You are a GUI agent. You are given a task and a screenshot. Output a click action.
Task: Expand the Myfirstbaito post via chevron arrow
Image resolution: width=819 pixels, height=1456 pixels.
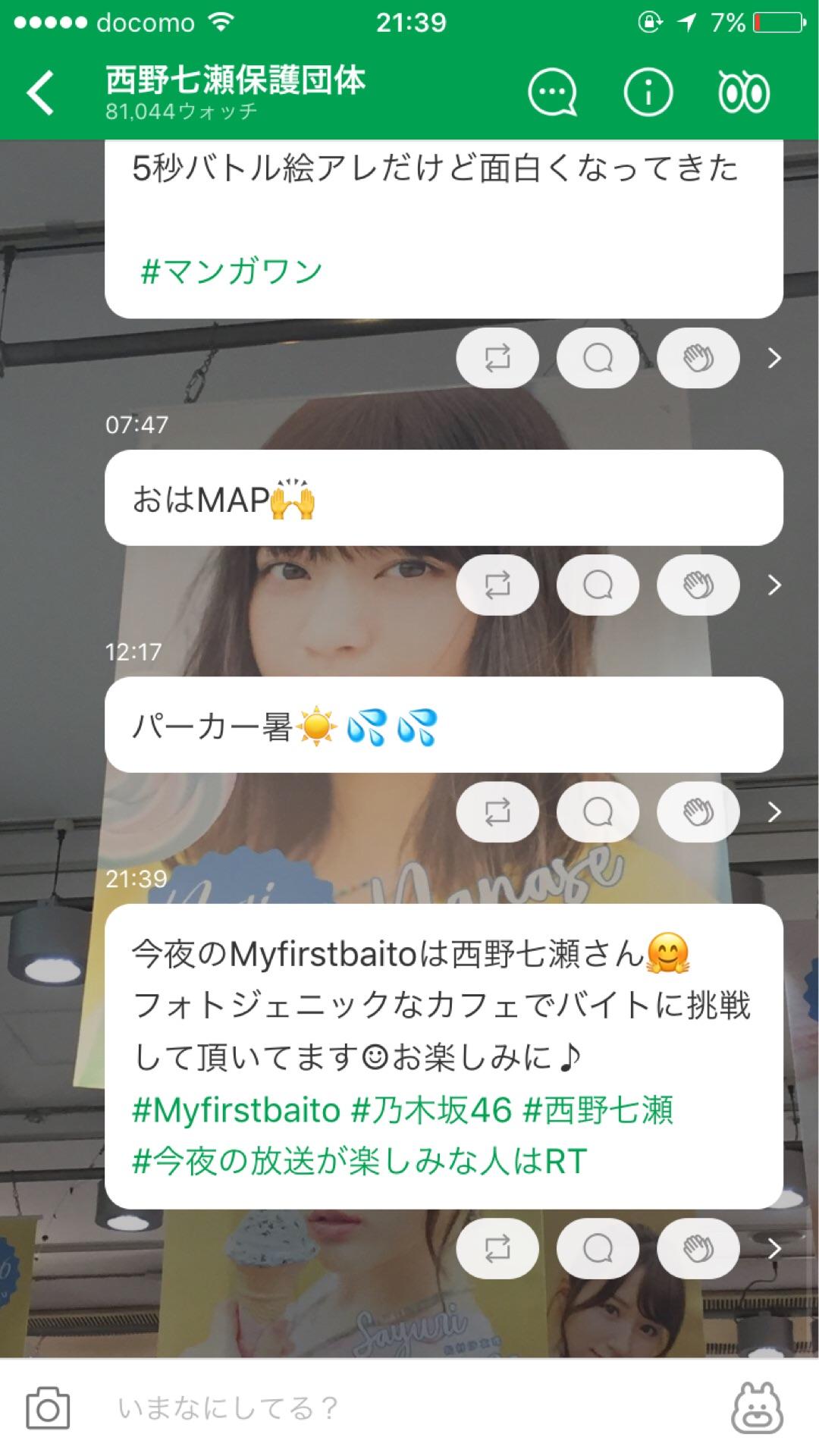tap(775, 1247)
